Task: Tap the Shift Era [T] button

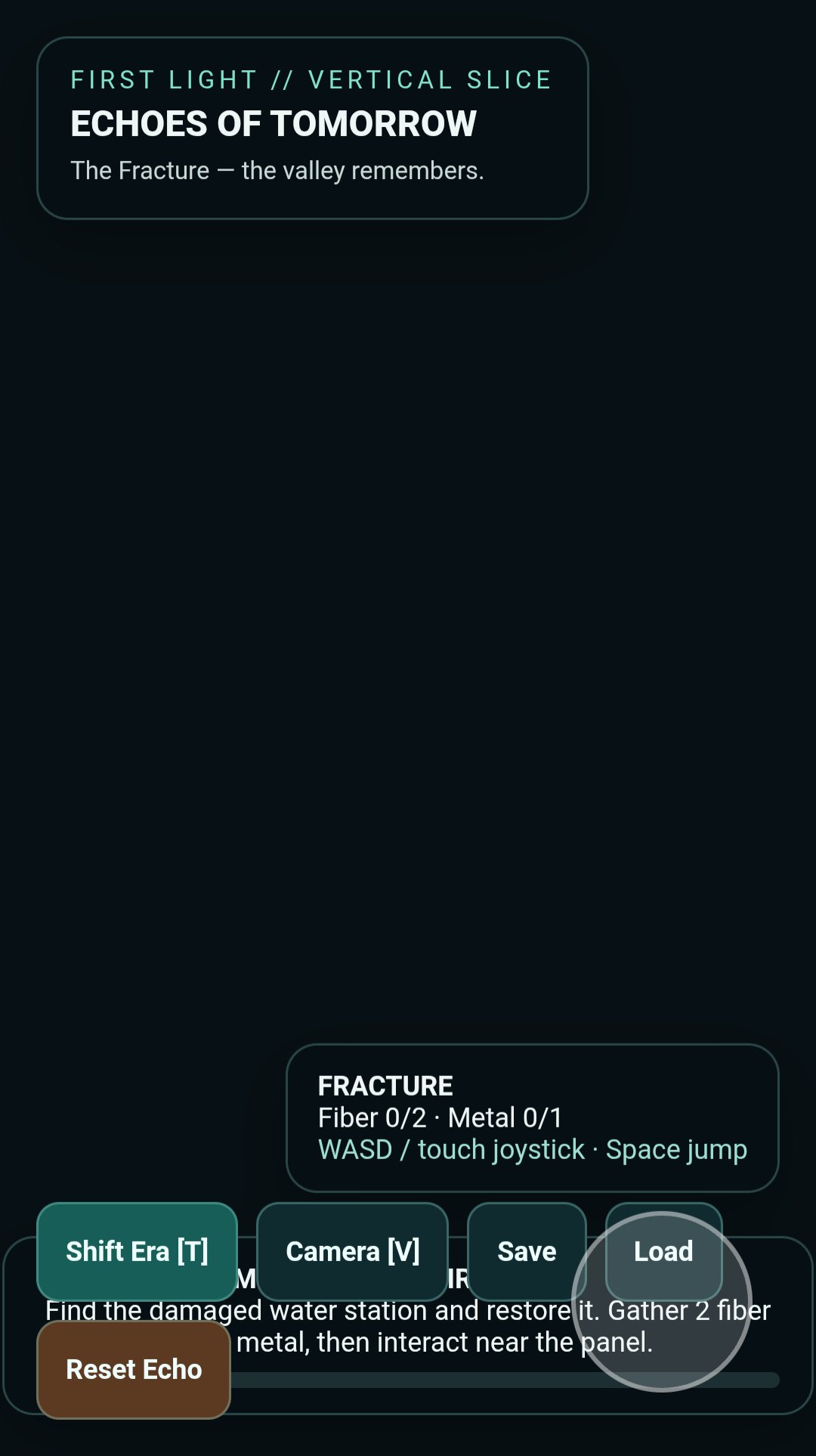Action: (x=137, y=1251)
